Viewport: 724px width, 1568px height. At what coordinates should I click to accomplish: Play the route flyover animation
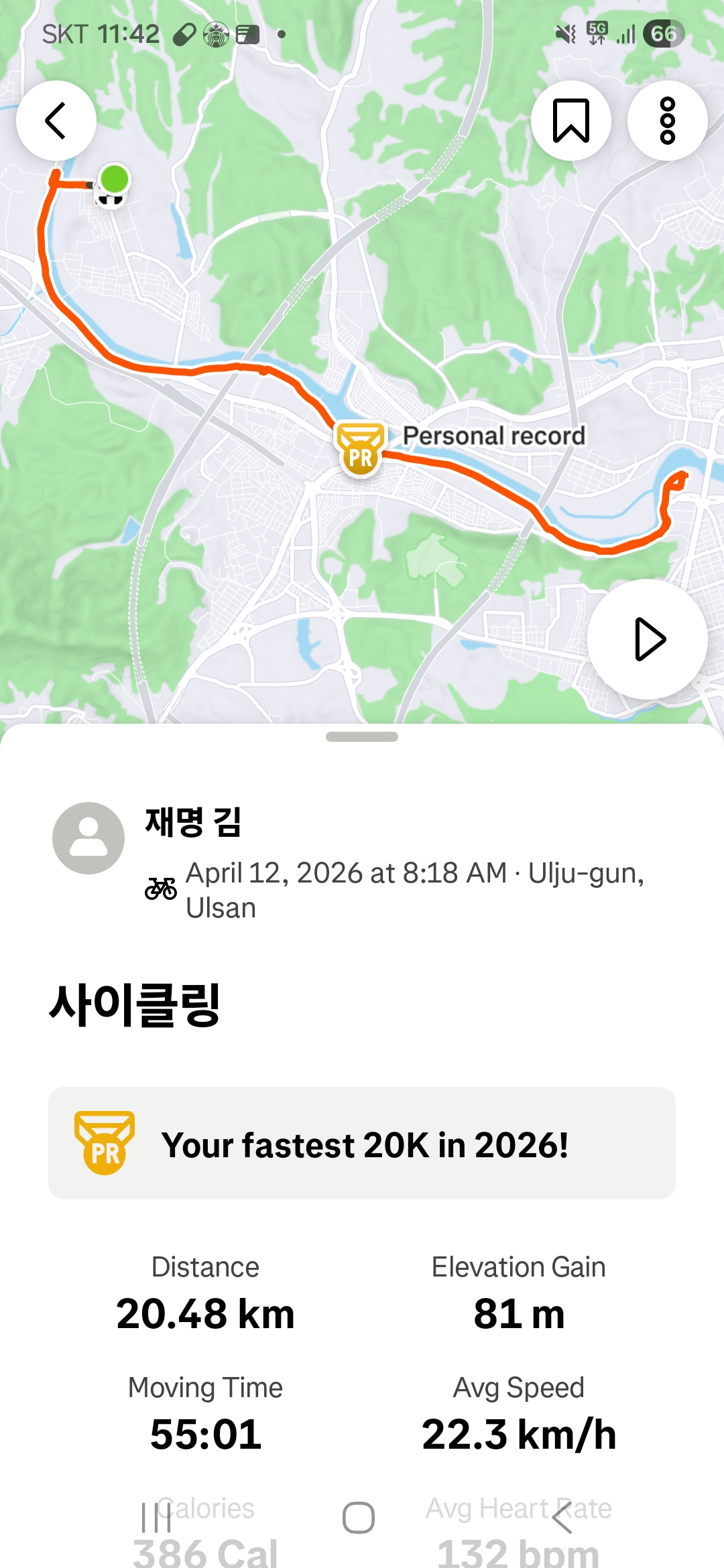click(648, 639)
